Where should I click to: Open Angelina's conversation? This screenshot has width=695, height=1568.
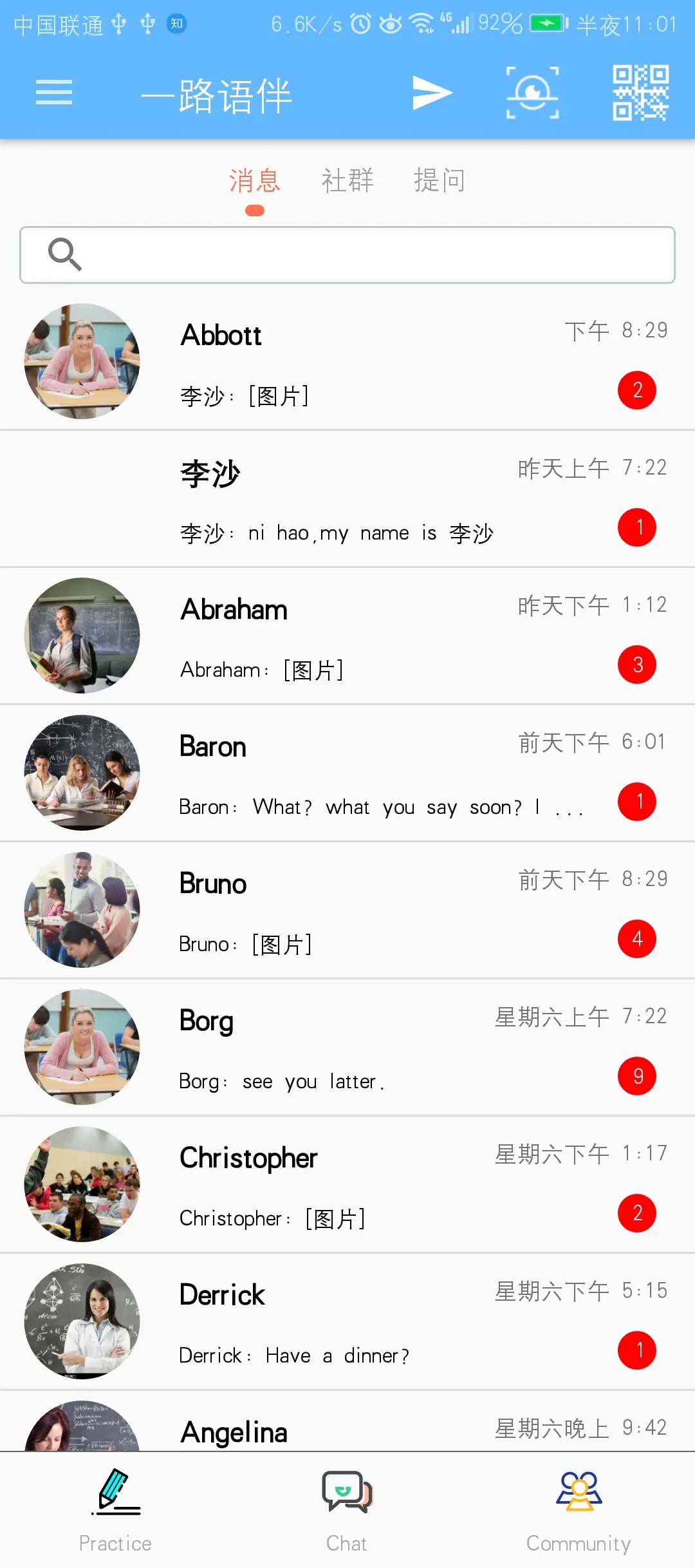coord(347,1421)
